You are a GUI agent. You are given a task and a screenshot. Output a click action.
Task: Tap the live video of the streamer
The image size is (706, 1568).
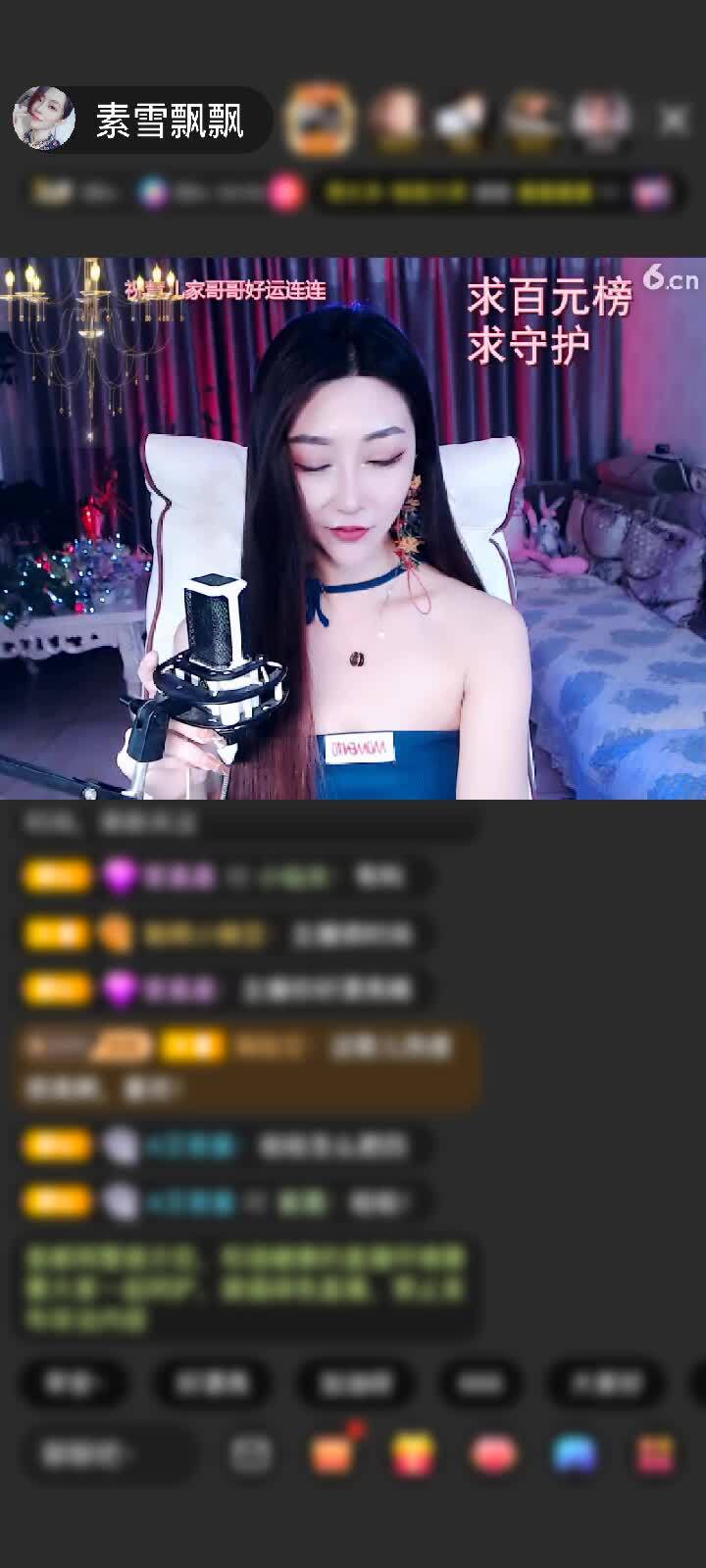point(353,529)
